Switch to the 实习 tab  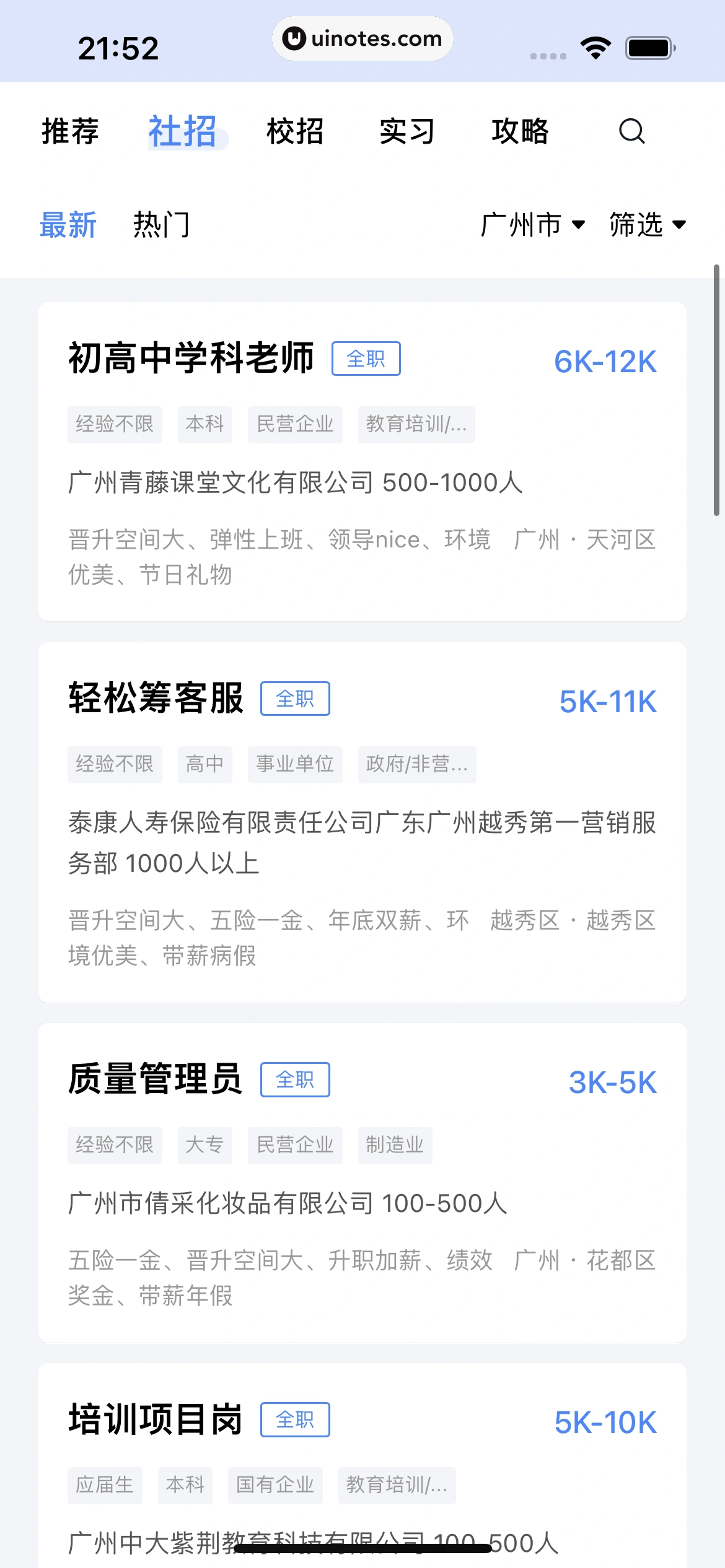(407, 131)
